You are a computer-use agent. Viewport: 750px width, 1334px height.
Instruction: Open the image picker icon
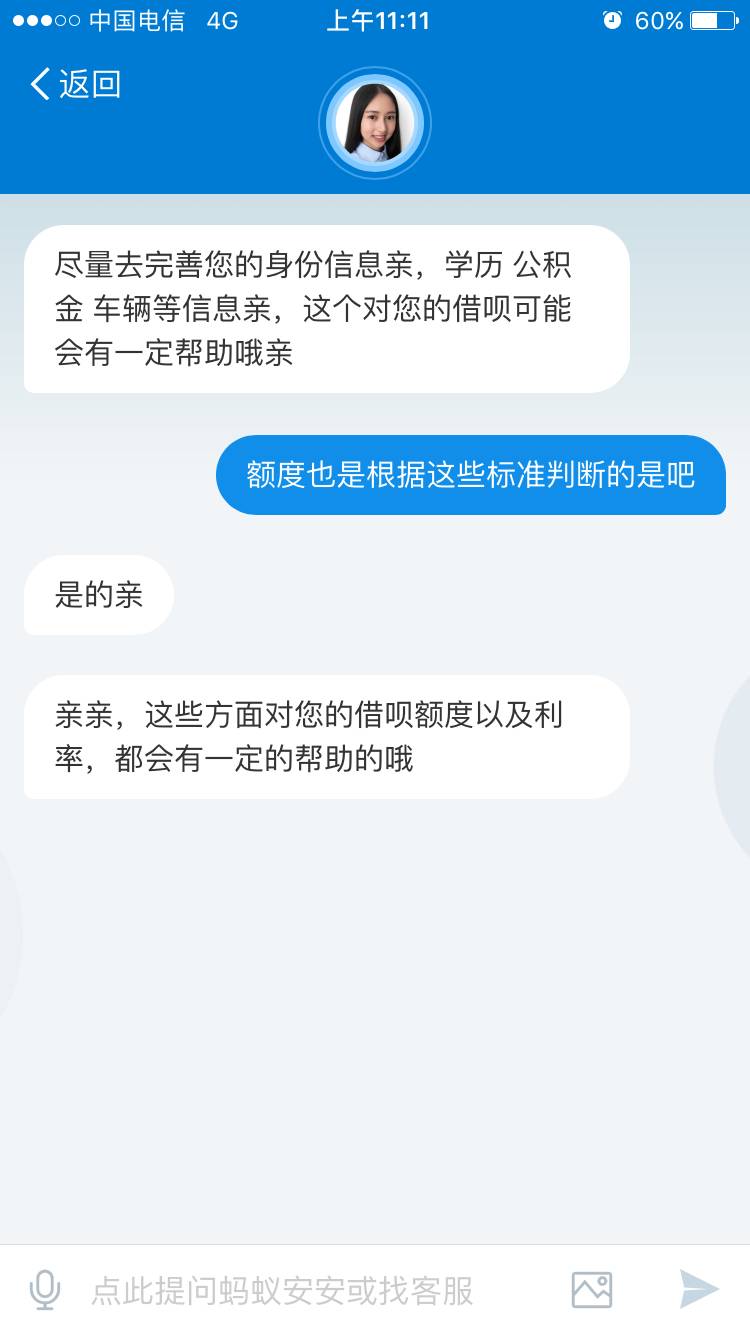pos(591,1290)
